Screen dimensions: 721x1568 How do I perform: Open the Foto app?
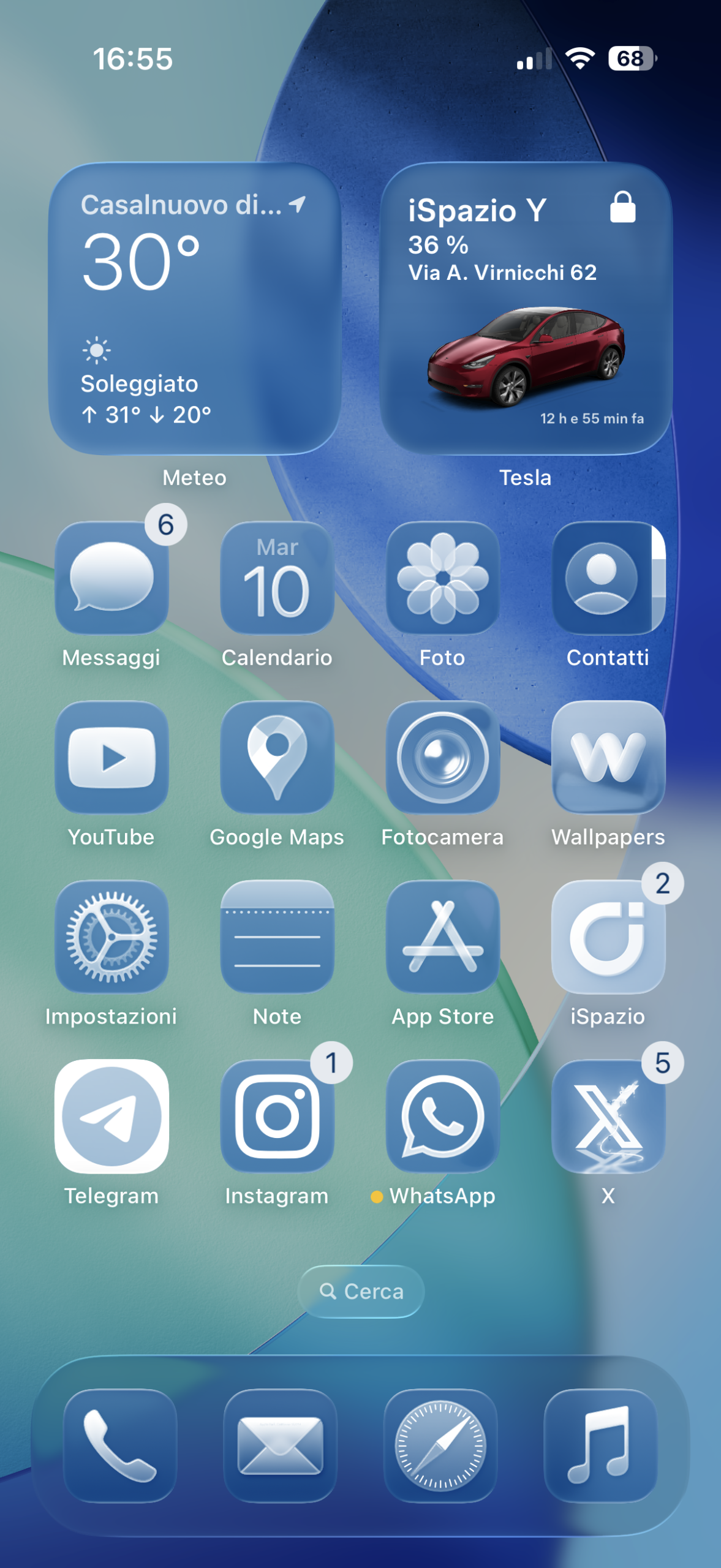click(443, 578)
